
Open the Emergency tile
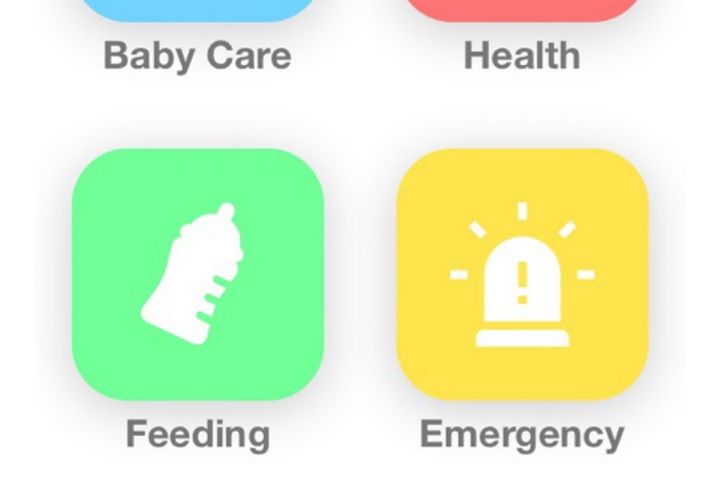(522, 274)
